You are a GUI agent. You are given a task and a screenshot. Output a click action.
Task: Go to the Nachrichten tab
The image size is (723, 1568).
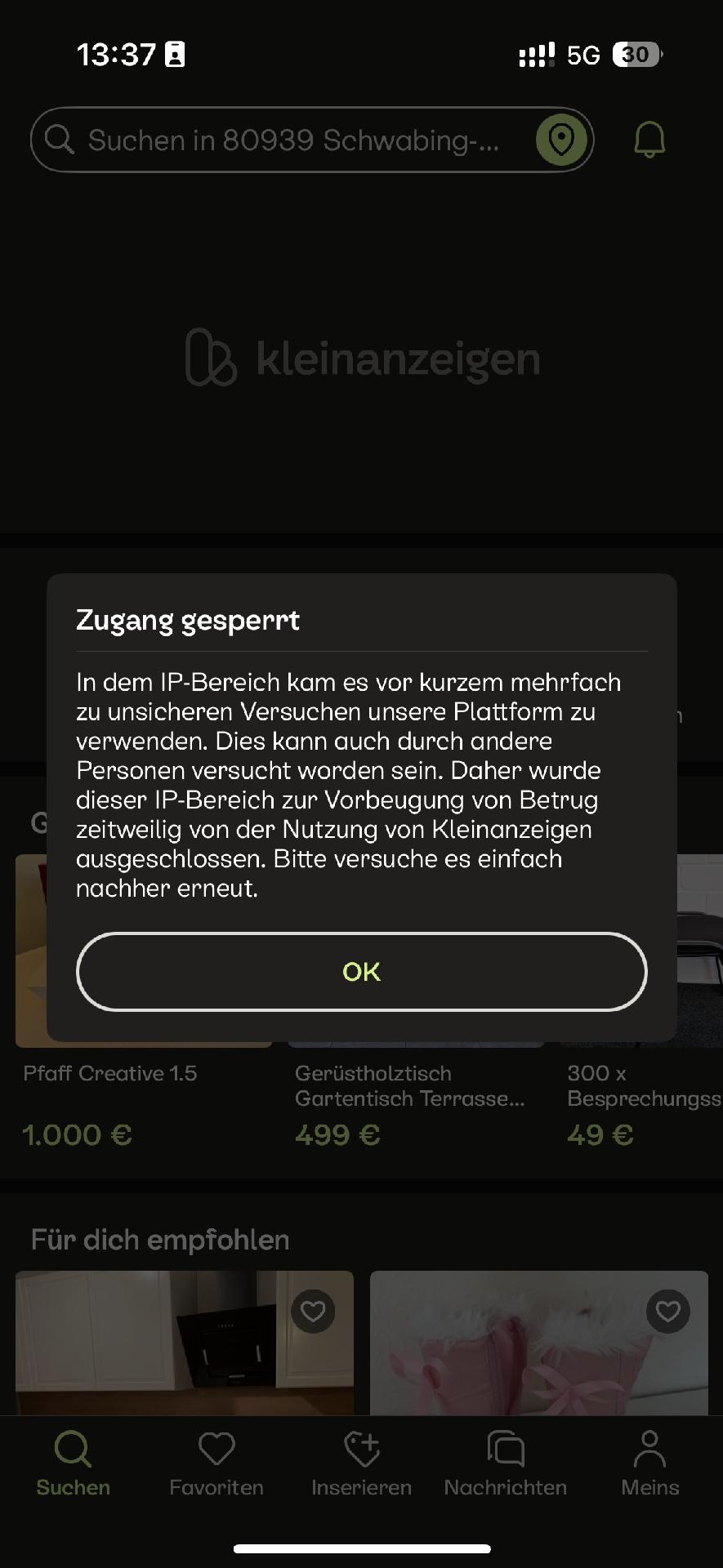(x=506, y=1463)
